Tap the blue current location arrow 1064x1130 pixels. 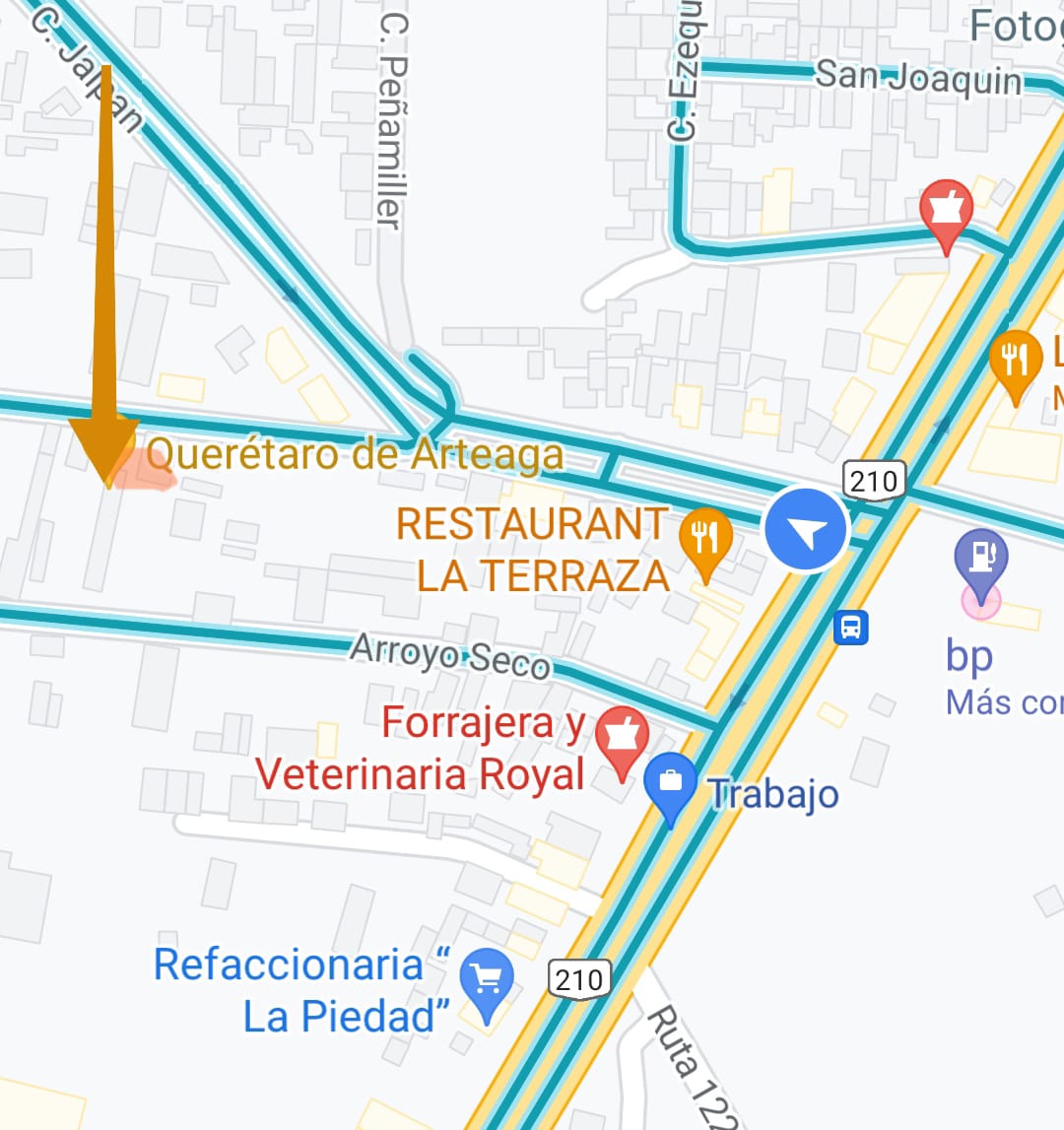pos(807,530)
